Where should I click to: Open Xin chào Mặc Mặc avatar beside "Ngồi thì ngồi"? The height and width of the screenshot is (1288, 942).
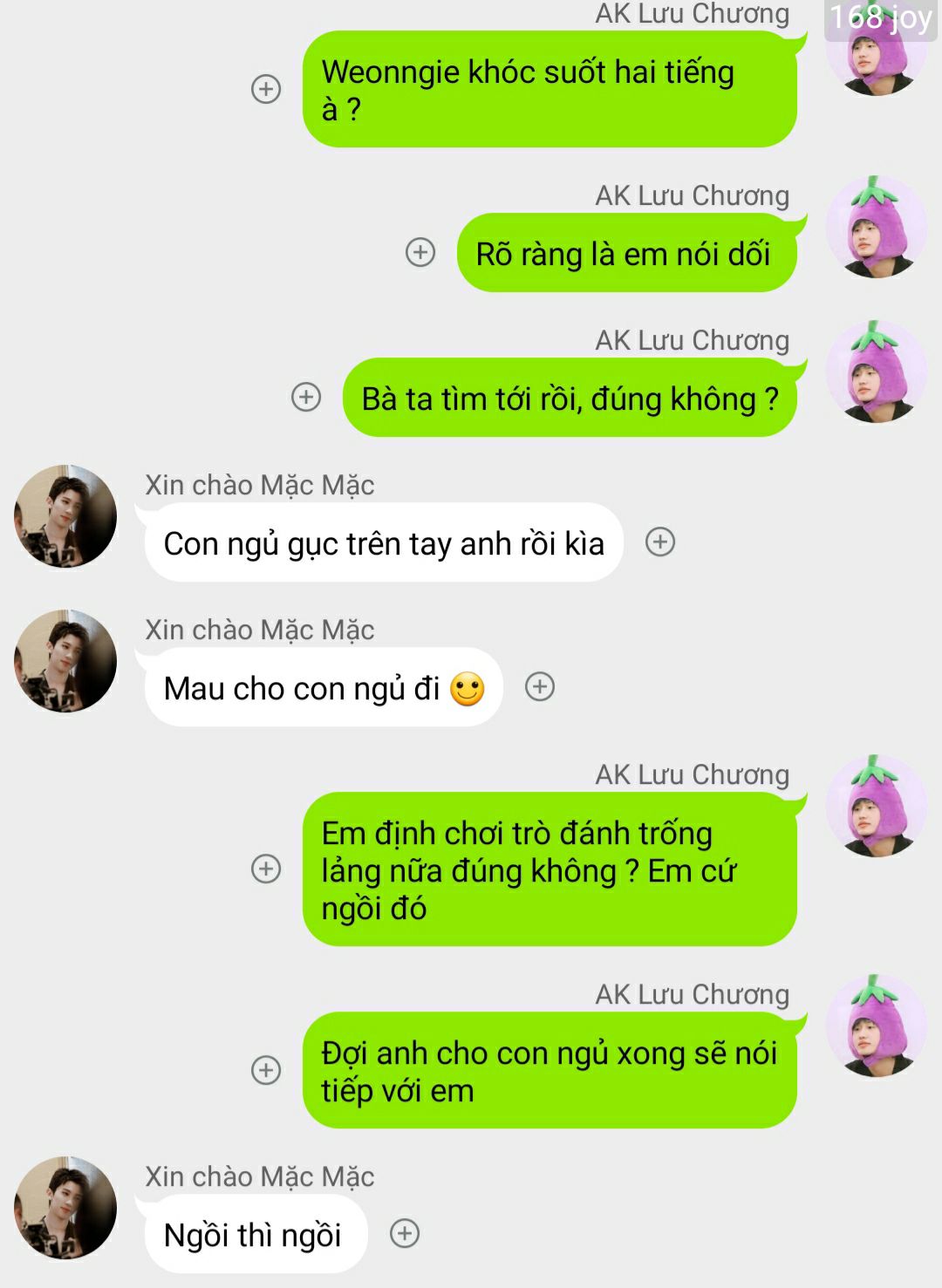[x=65, y=1208]
